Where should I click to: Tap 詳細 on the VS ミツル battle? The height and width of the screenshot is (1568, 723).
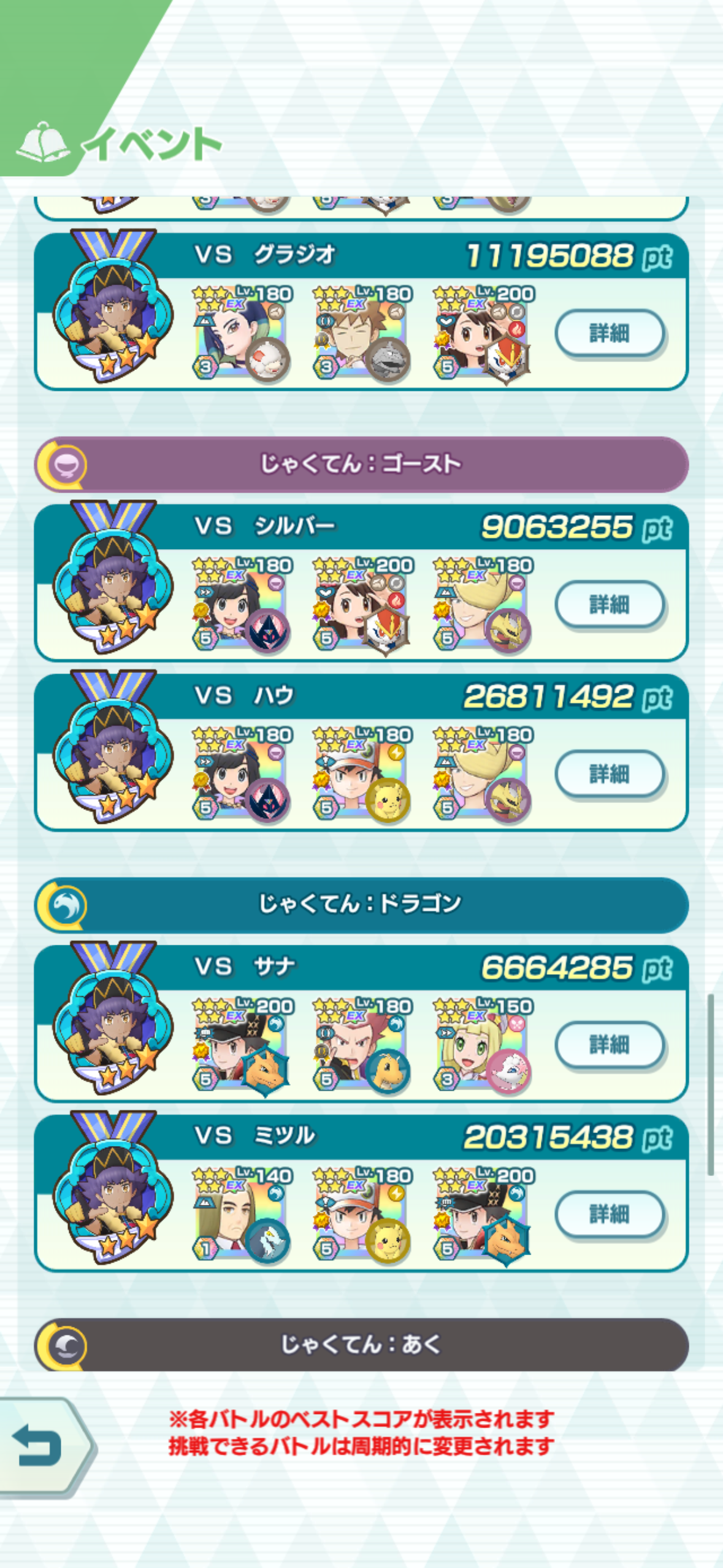[x=609, y=1214]
